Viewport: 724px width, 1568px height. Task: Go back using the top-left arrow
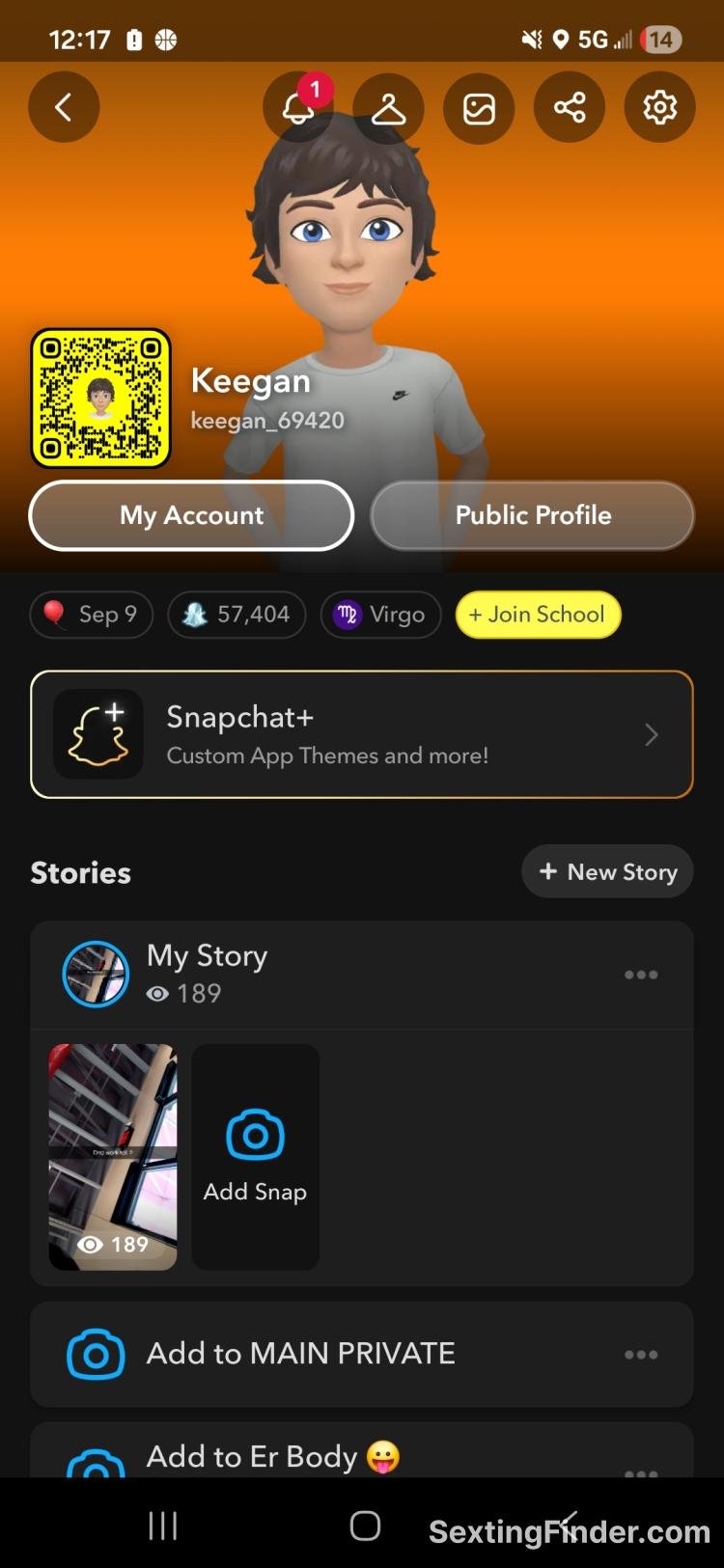click(x=64, y=107)
